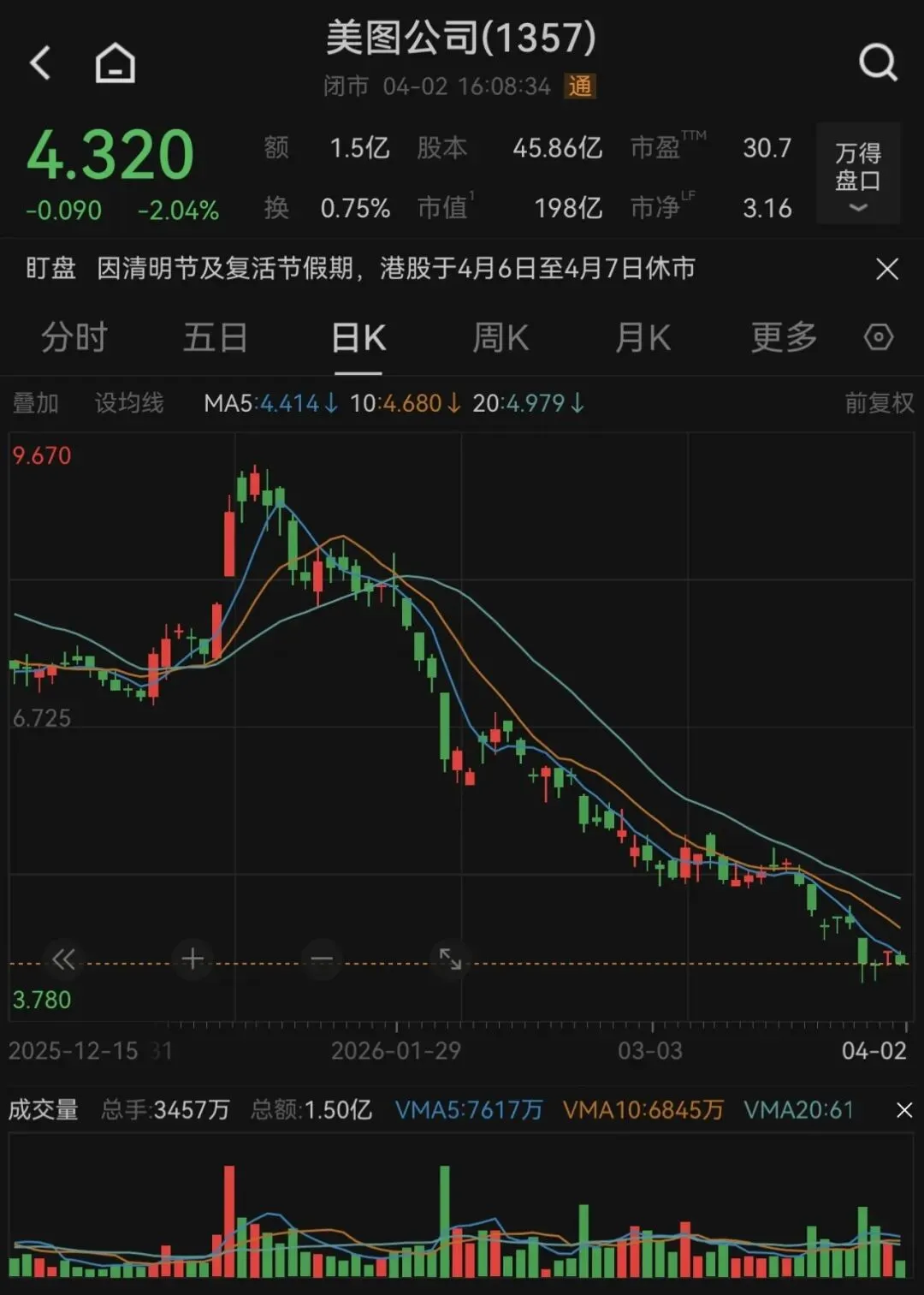The image size is (924, 1295).
Task: Go back to the previous screen
Action: tap(40, 62)
